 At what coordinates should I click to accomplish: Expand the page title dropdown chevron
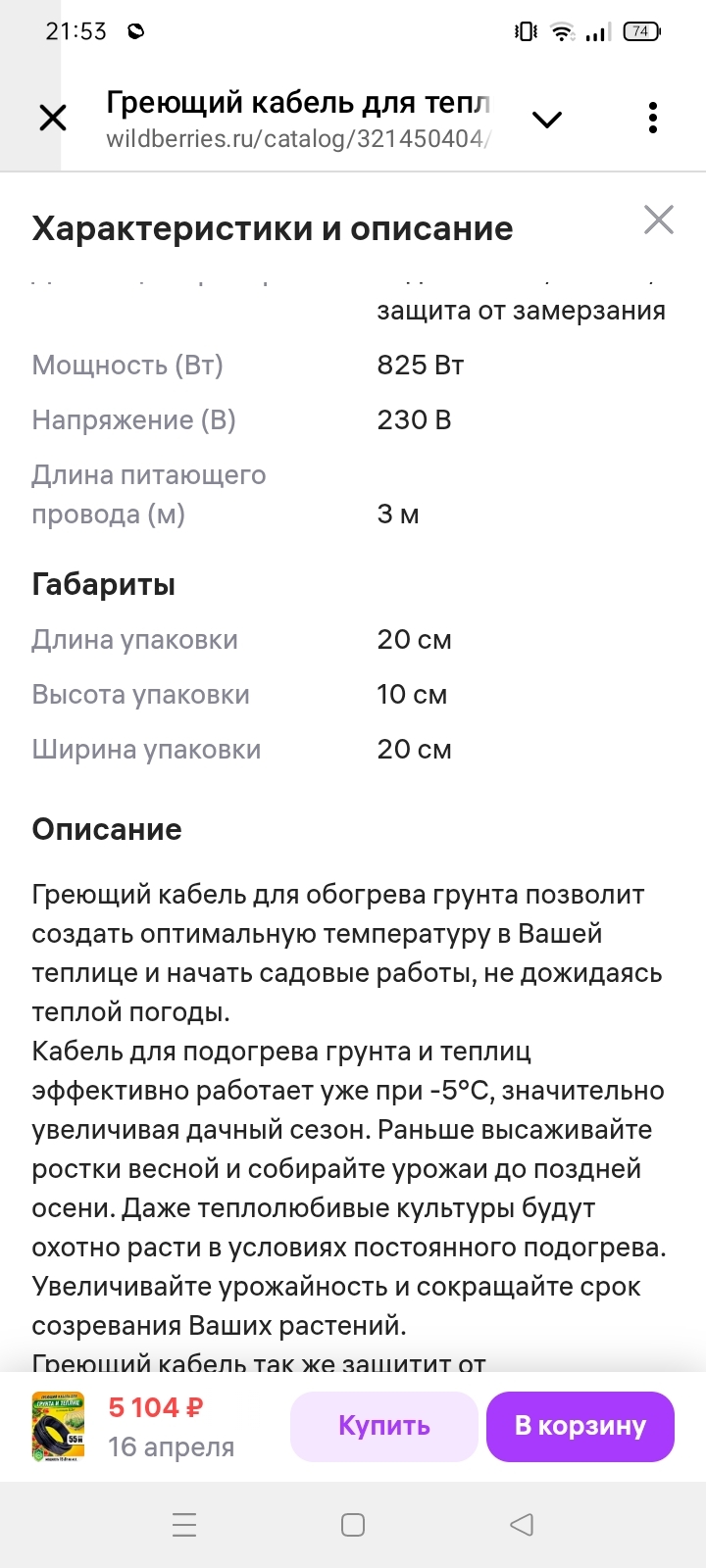[x=546, y=120]
